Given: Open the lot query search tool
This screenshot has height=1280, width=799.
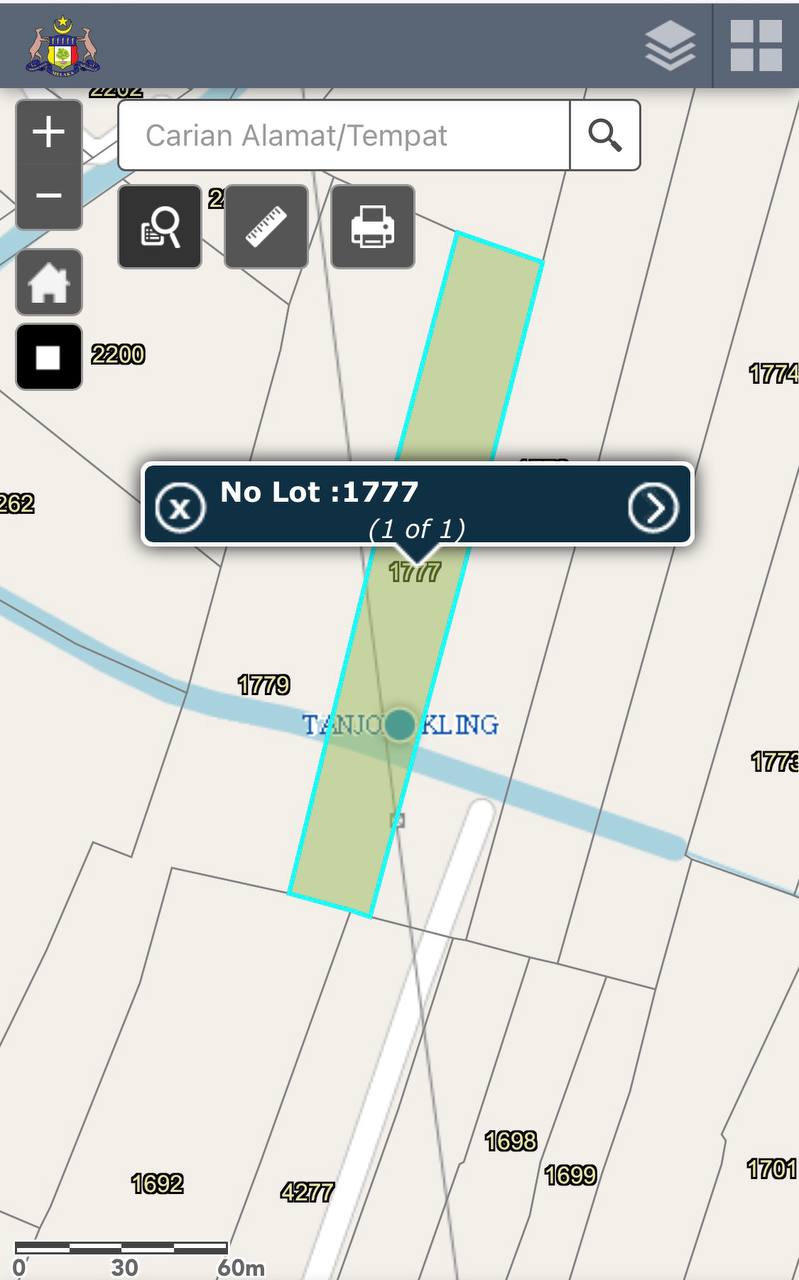Looking at the screenshot, I should click(x=160, y=227).
